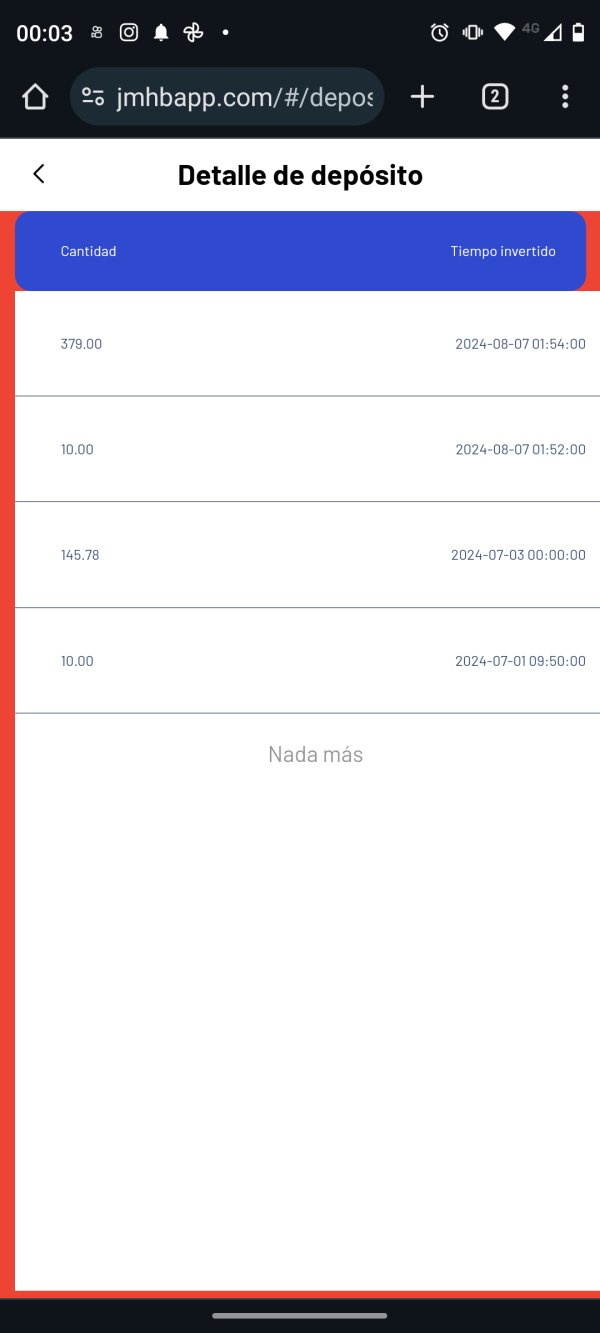Go back from Detalle de depósito

point(39,174)
